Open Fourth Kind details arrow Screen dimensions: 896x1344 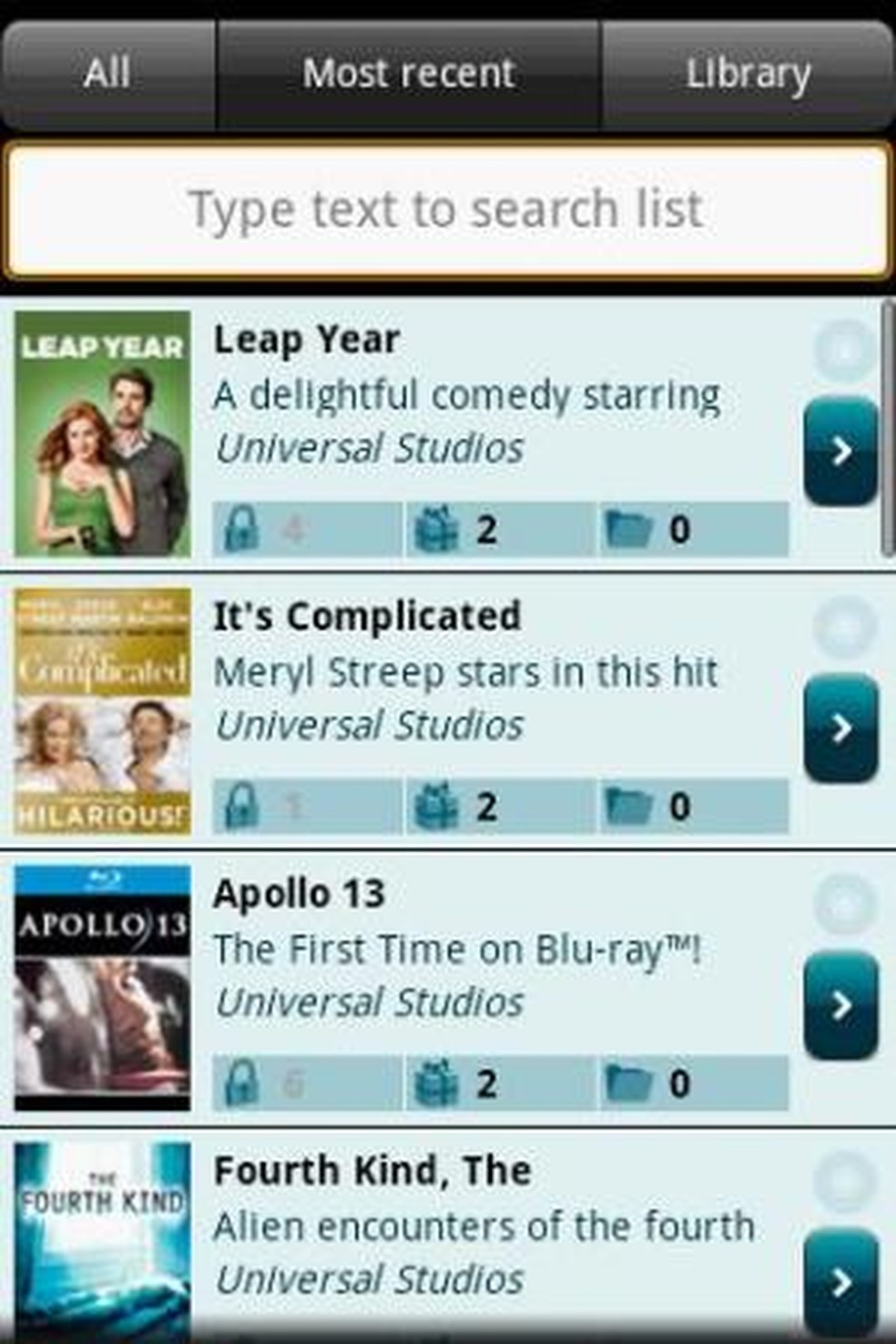[841, 1282]
